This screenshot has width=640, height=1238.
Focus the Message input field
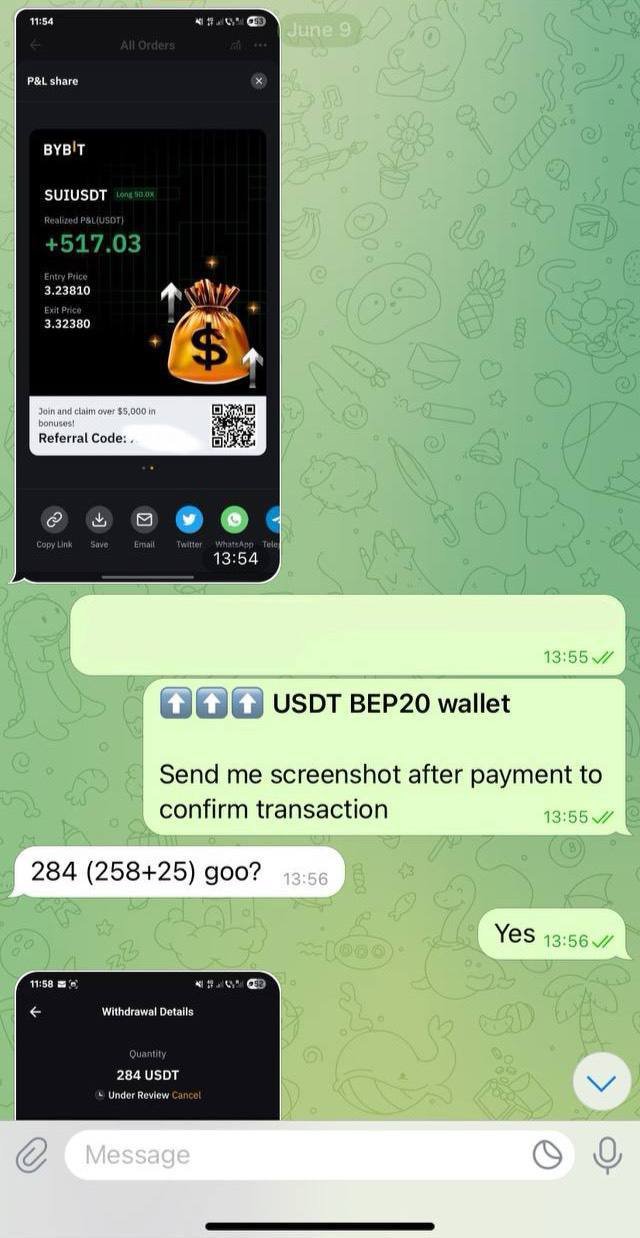click(300, 1155)
